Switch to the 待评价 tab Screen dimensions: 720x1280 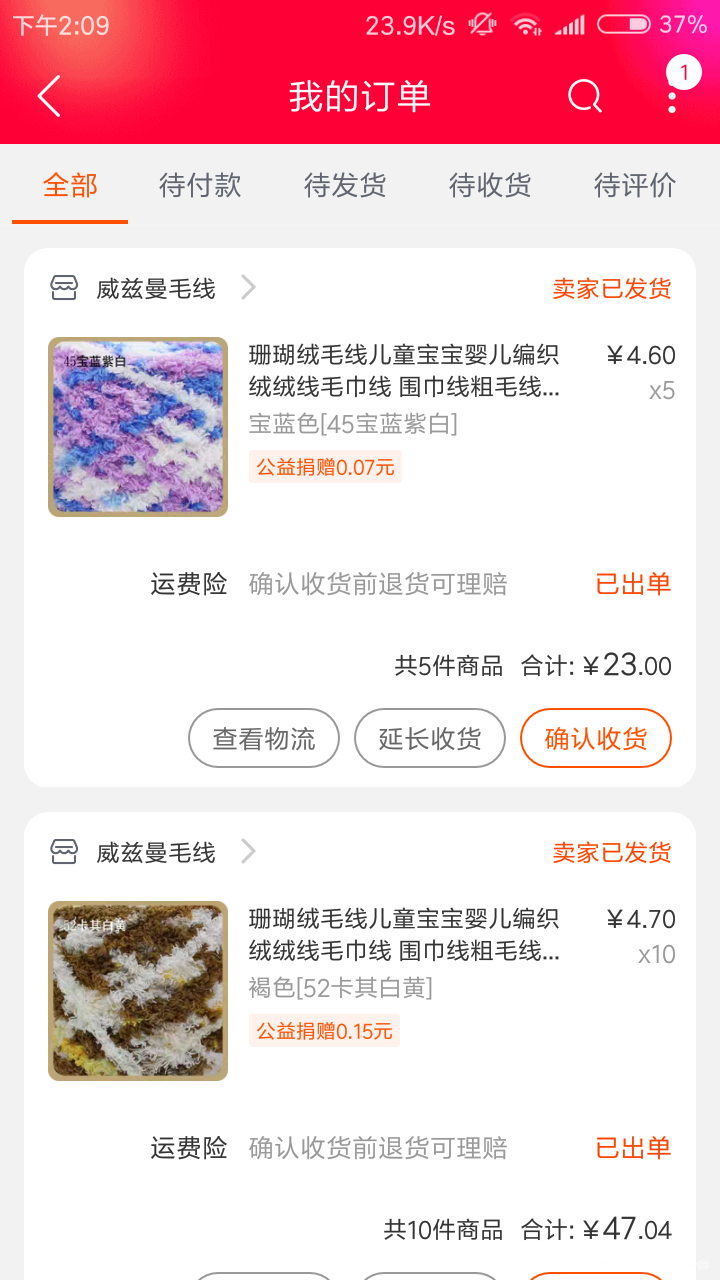pyautogui.click(x=635, y=186)
